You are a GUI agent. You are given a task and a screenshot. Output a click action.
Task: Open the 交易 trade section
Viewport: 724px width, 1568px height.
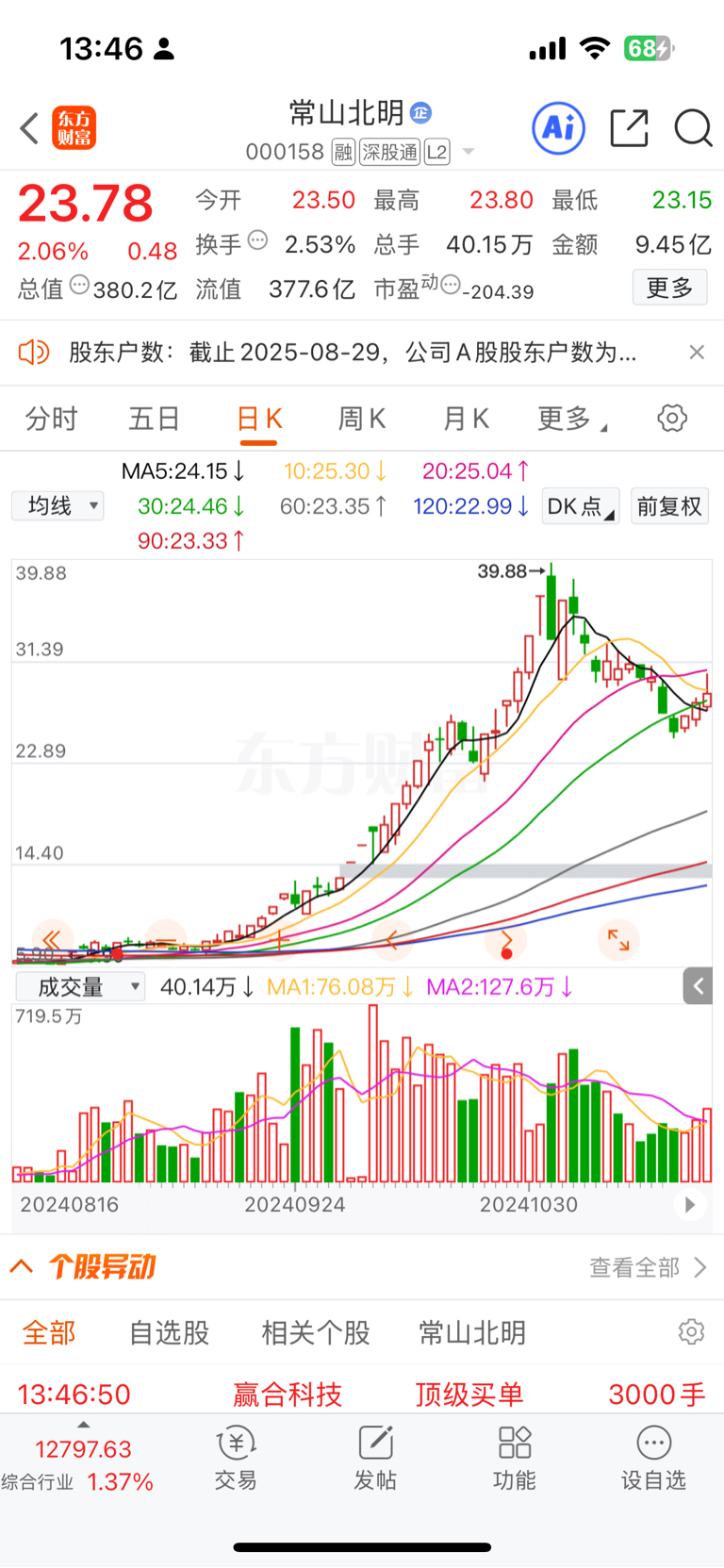[236, 1458]
